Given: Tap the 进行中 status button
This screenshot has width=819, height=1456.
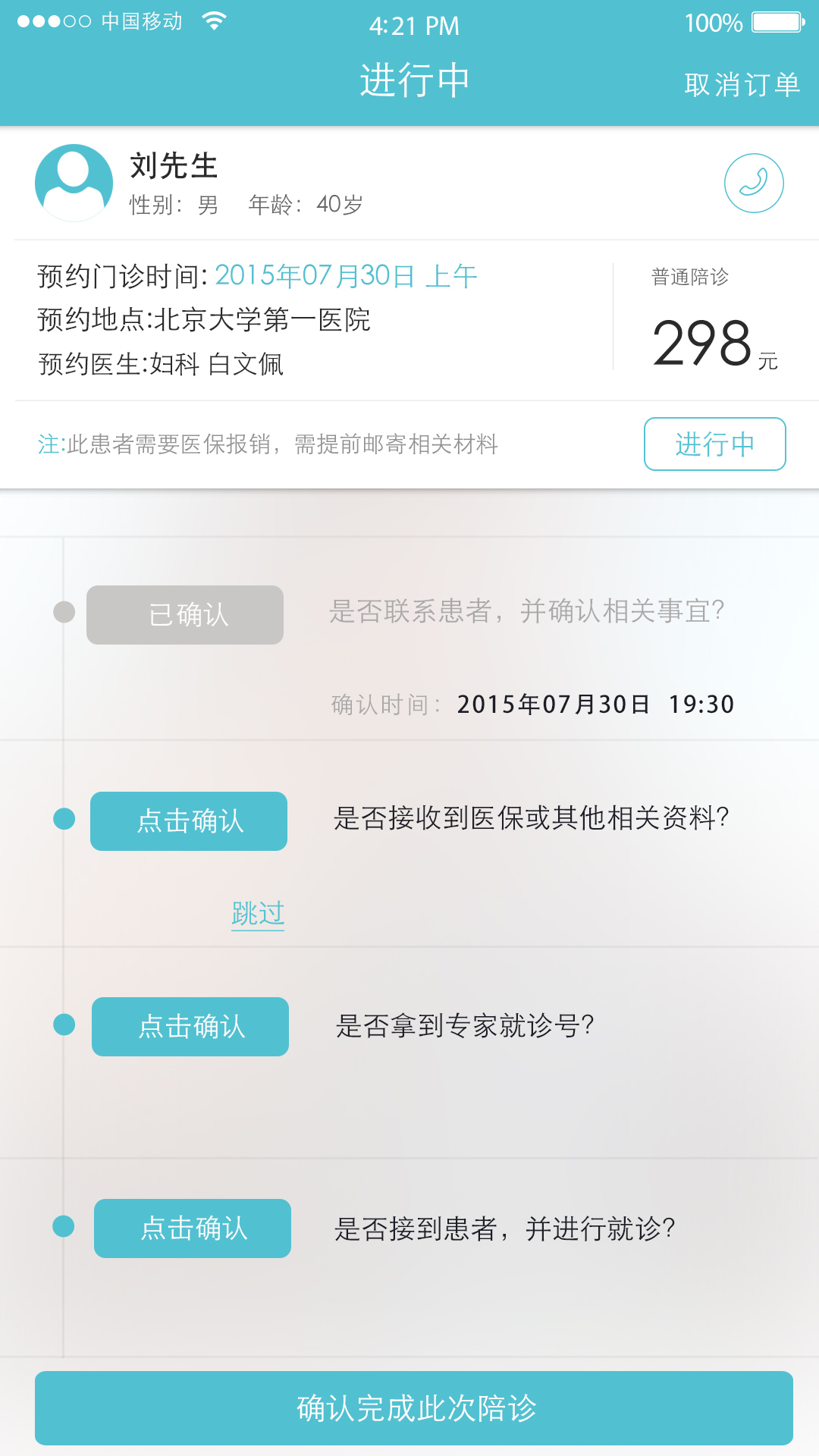Looking at the screenshot, I should 714,444.
